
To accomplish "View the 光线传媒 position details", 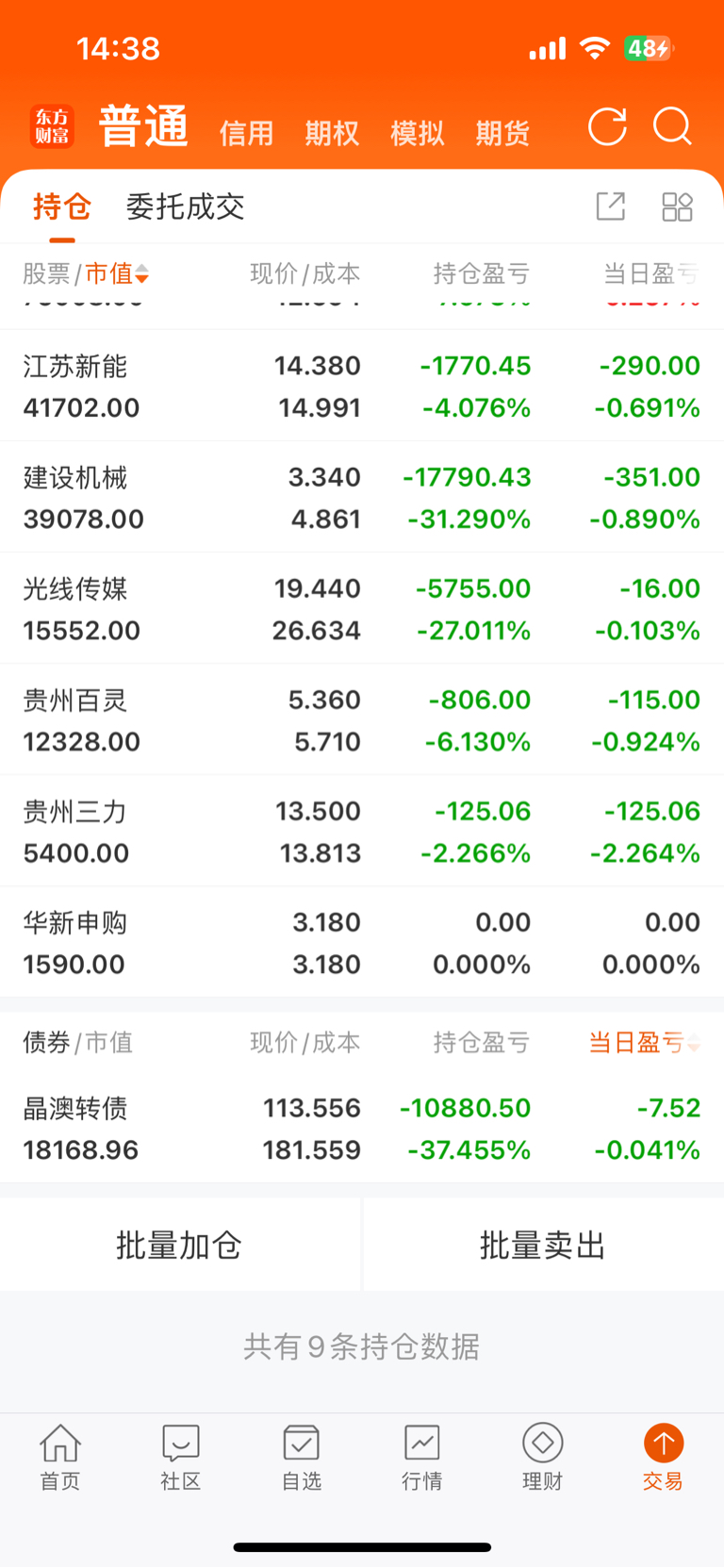I will click(362, 608).
